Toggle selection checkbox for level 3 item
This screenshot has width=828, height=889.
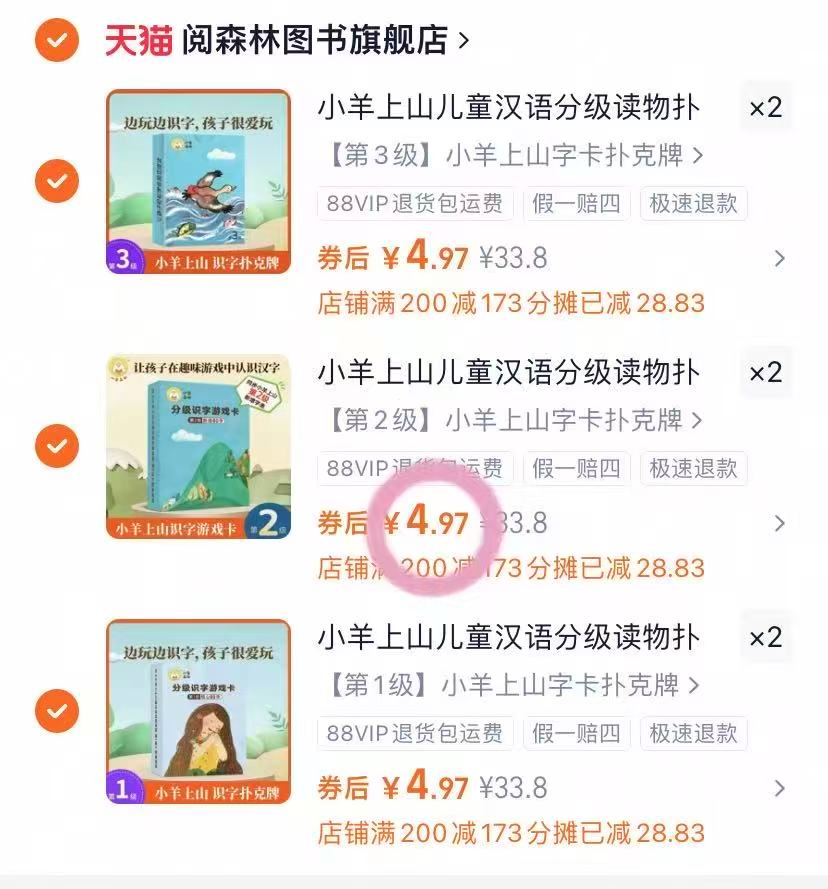point(58,182)
